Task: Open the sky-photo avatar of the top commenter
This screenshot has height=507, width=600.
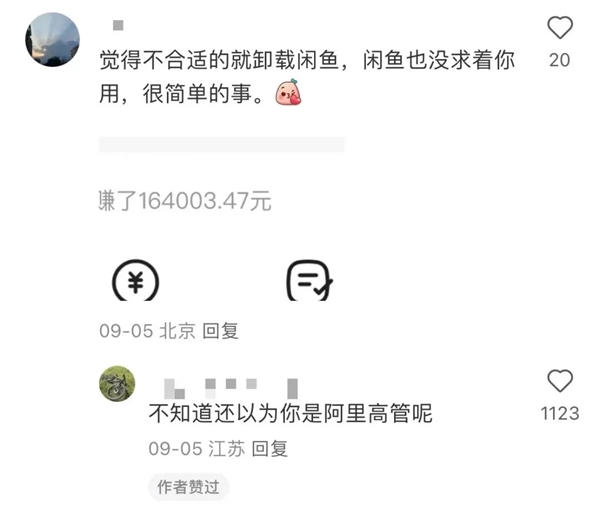Action: (52, 40)
